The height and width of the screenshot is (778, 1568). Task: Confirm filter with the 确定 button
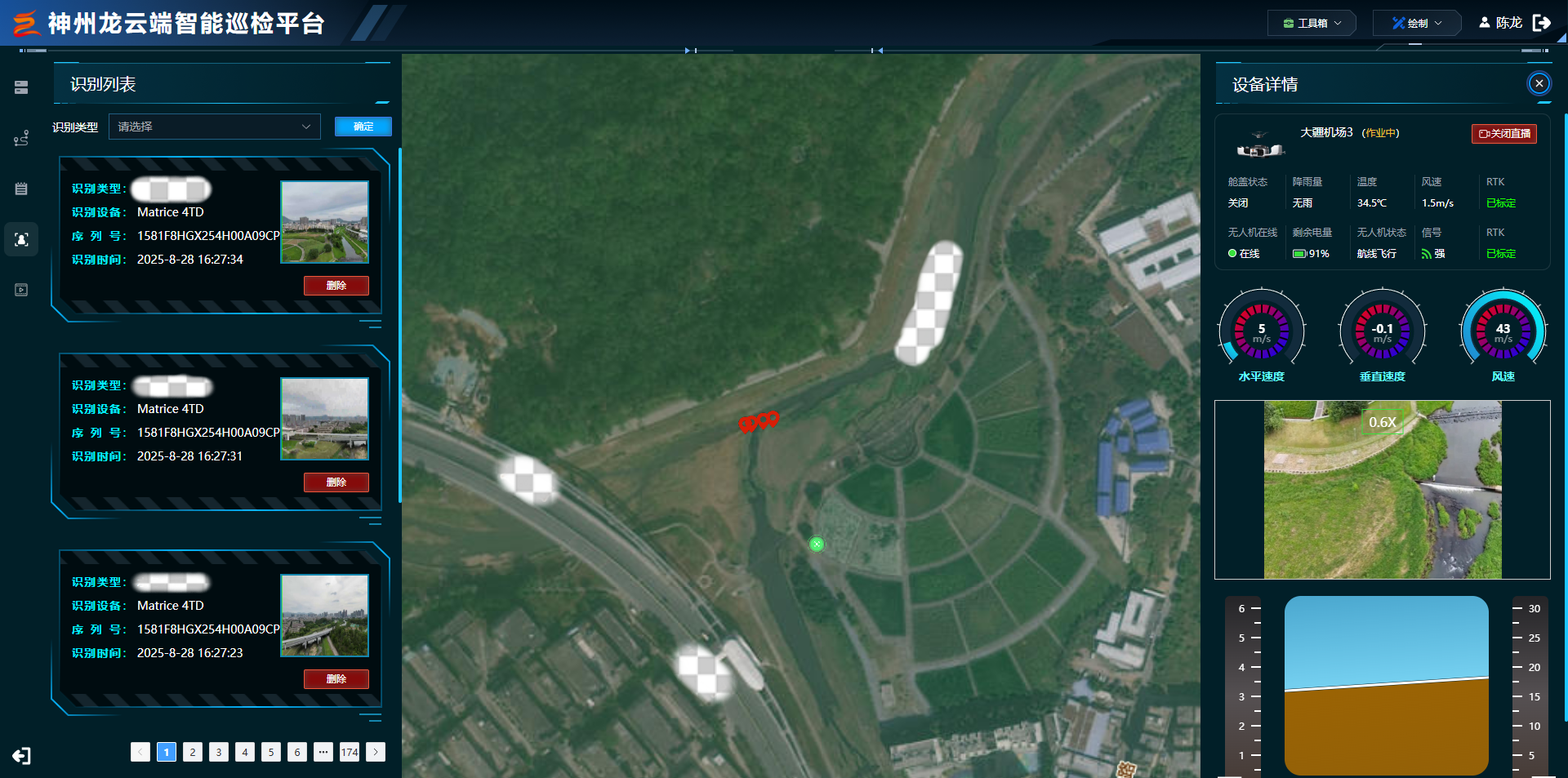click(x=363, y=127)
